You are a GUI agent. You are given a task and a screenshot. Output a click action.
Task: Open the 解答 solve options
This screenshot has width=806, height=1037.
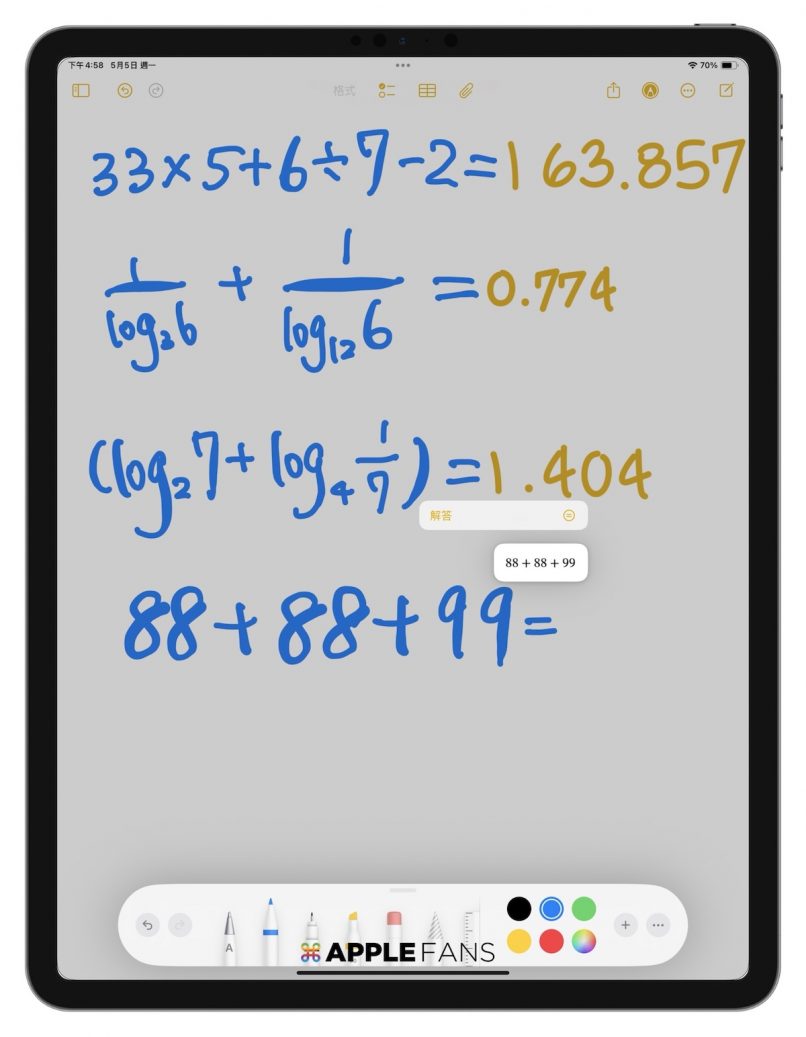coord(569,516)
